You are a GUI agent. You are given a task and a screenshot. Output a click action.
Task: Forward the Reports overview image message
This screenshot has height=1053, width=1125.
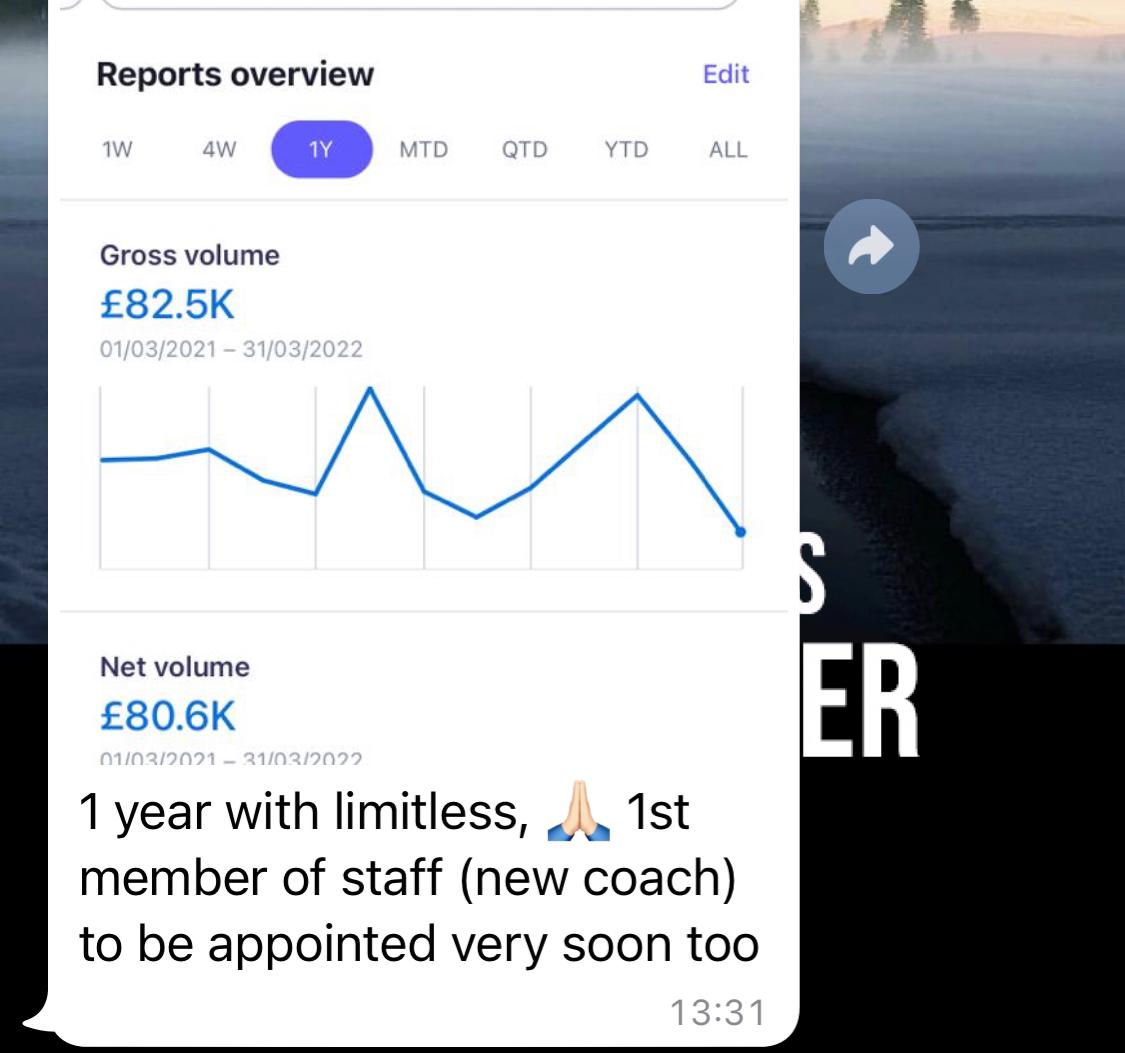(x=871, y=246)
